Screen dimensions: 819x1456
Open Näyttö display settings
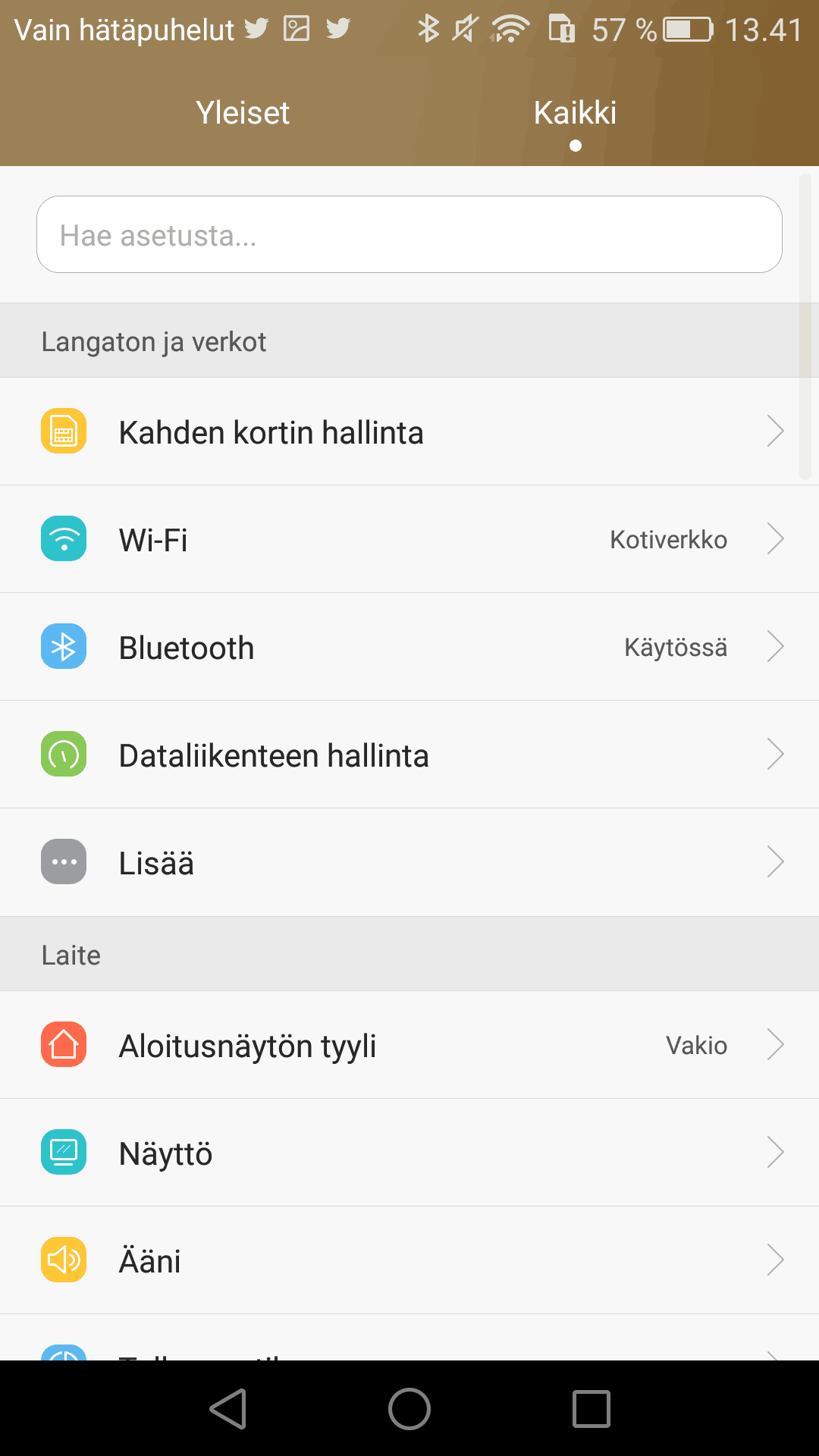[x=409, y=1153]
